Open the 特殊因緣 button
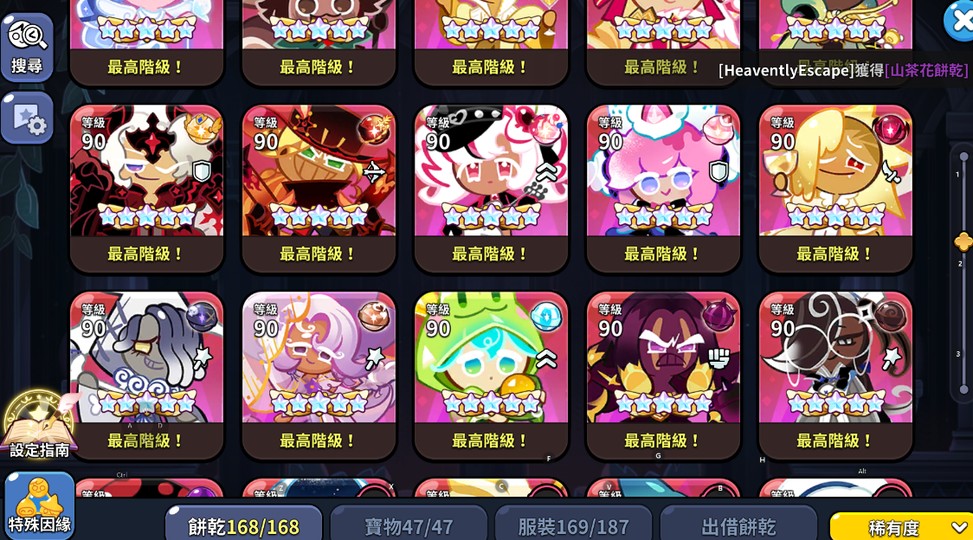The height and width of the screenshot is (540, 973). point(40,505)
